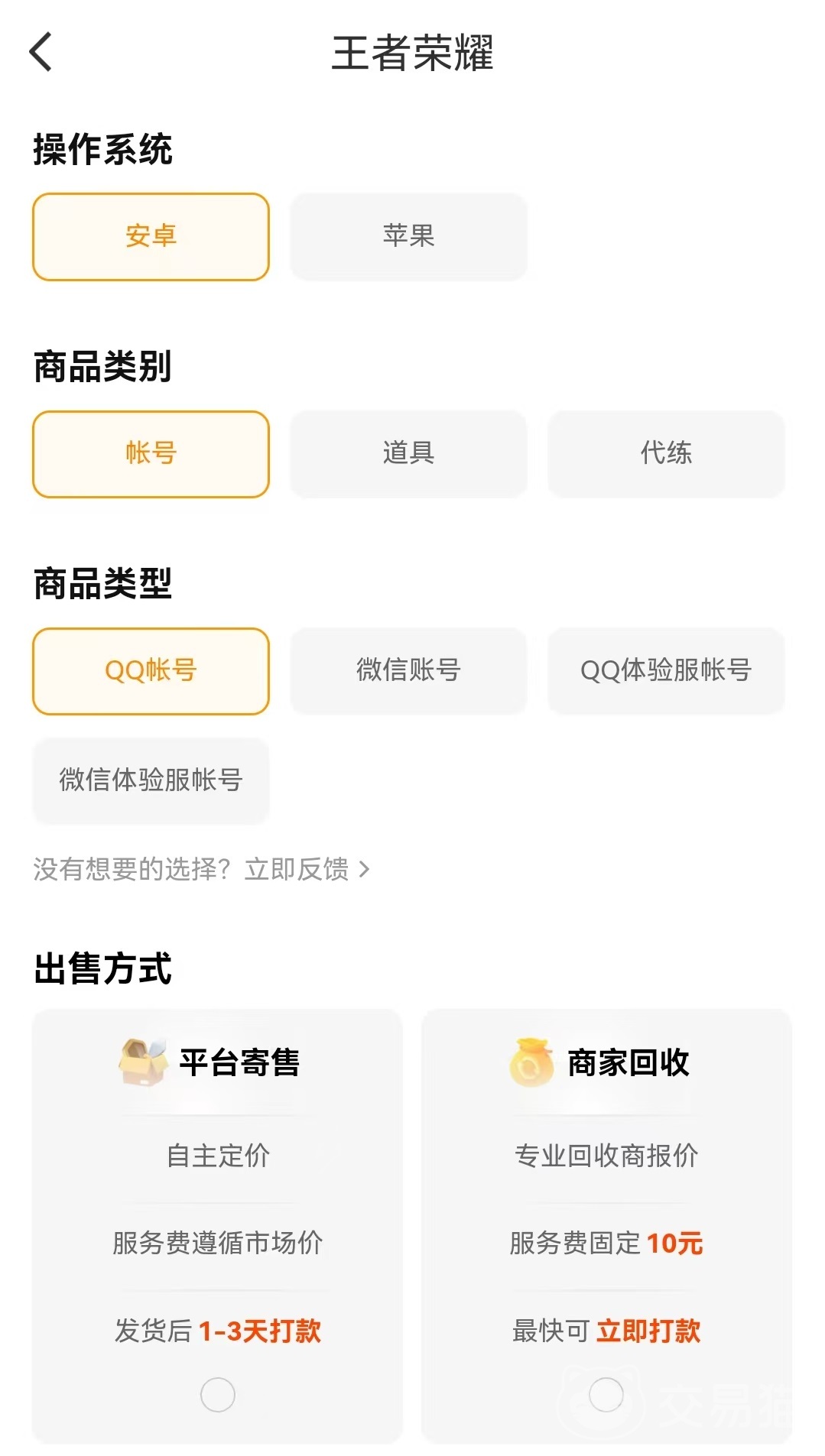This screenshot has width=825, height=1456.
Task: Open the 立即反馈 feedback link
Action: [306, 869]
